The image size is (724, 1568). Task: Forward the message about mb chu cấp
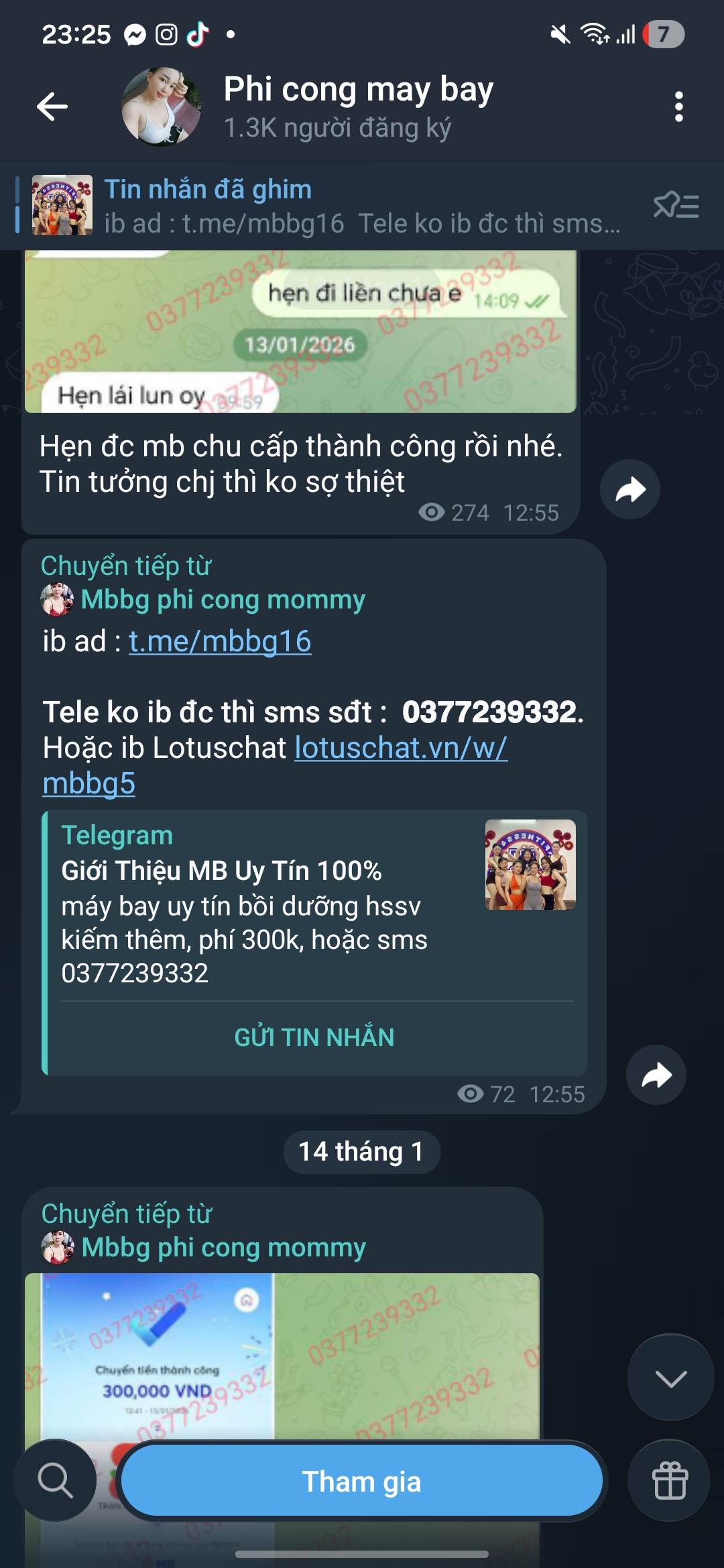point(631,489)
